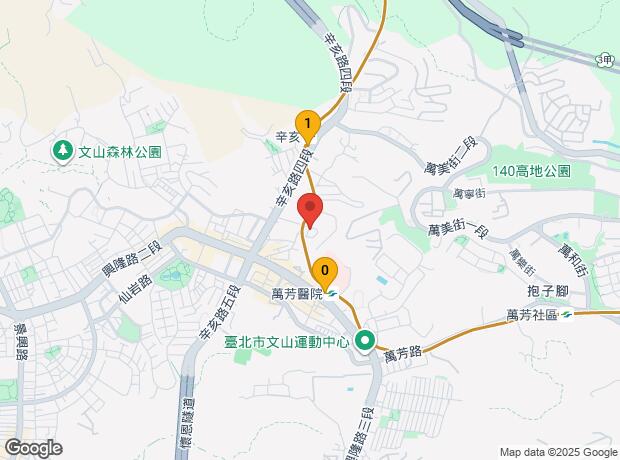
Task: Open the 文山森林公園 park pin
Action: 63,151
